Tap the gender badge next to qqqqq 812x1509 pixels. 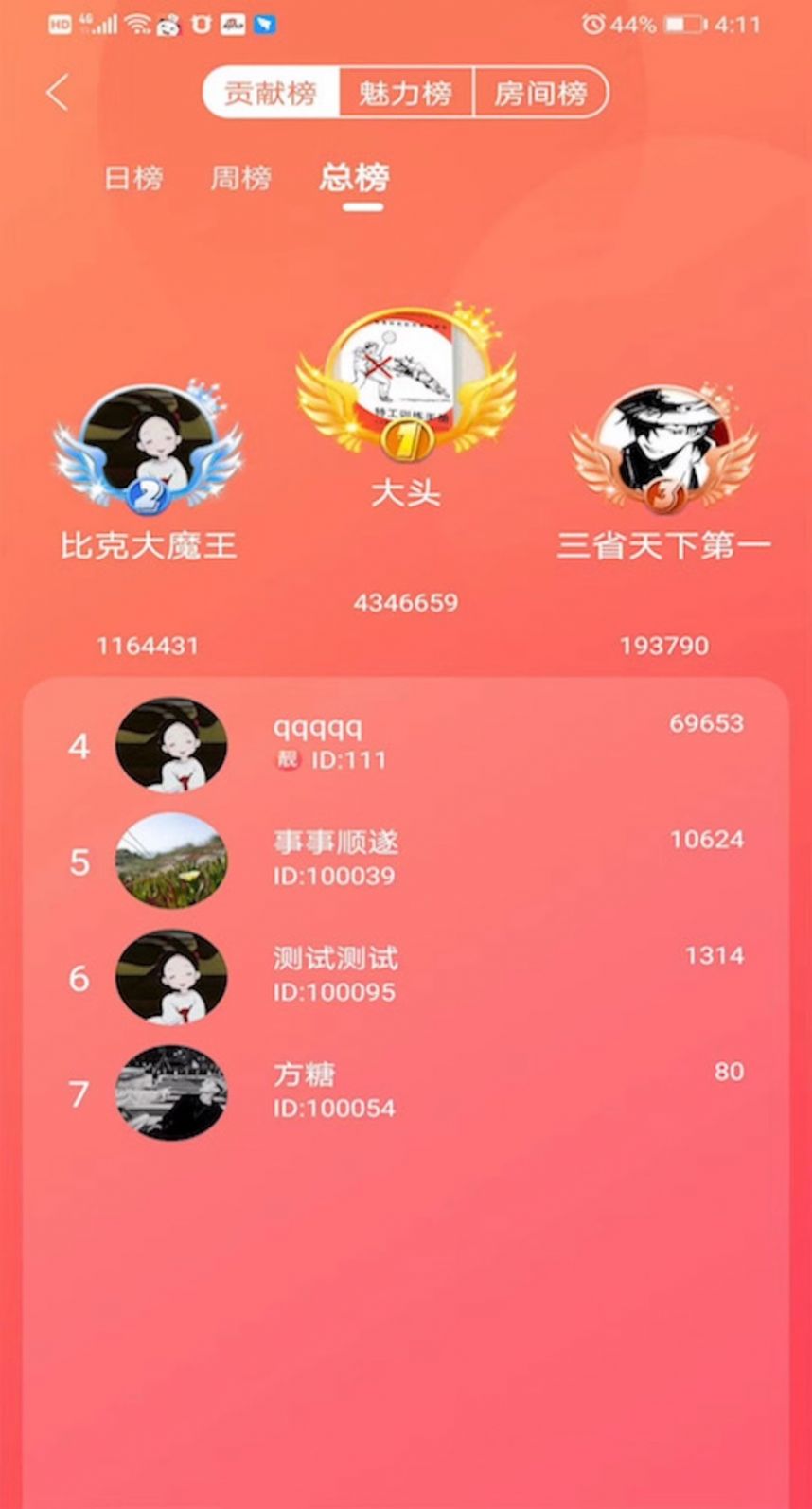[285, 759]
